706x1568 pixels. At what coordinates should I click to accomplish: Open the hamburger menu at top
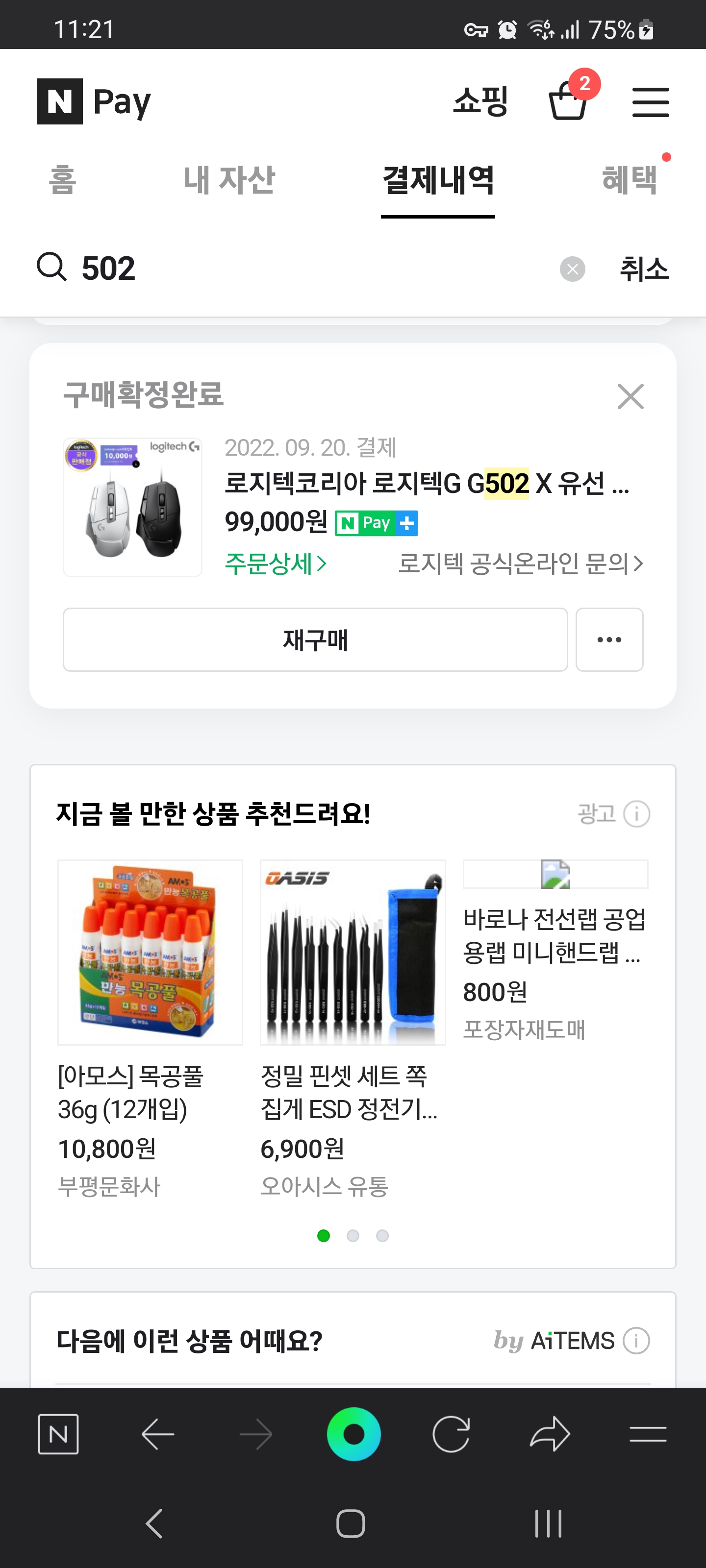point(650,101)
